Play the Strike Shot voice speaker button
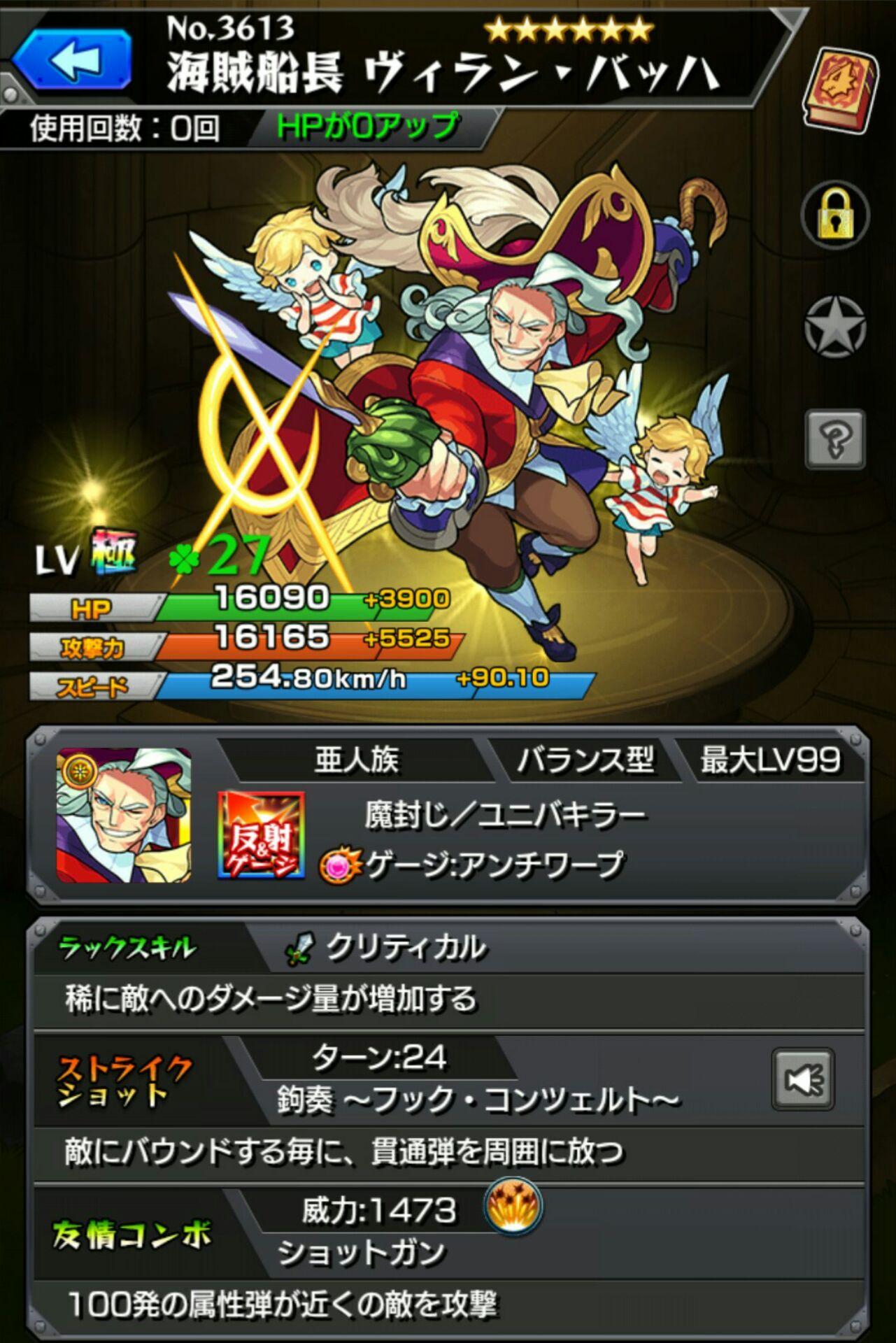Viewport: 896px width, 1343px height. pyautogui.click(x=802, y=1079)
